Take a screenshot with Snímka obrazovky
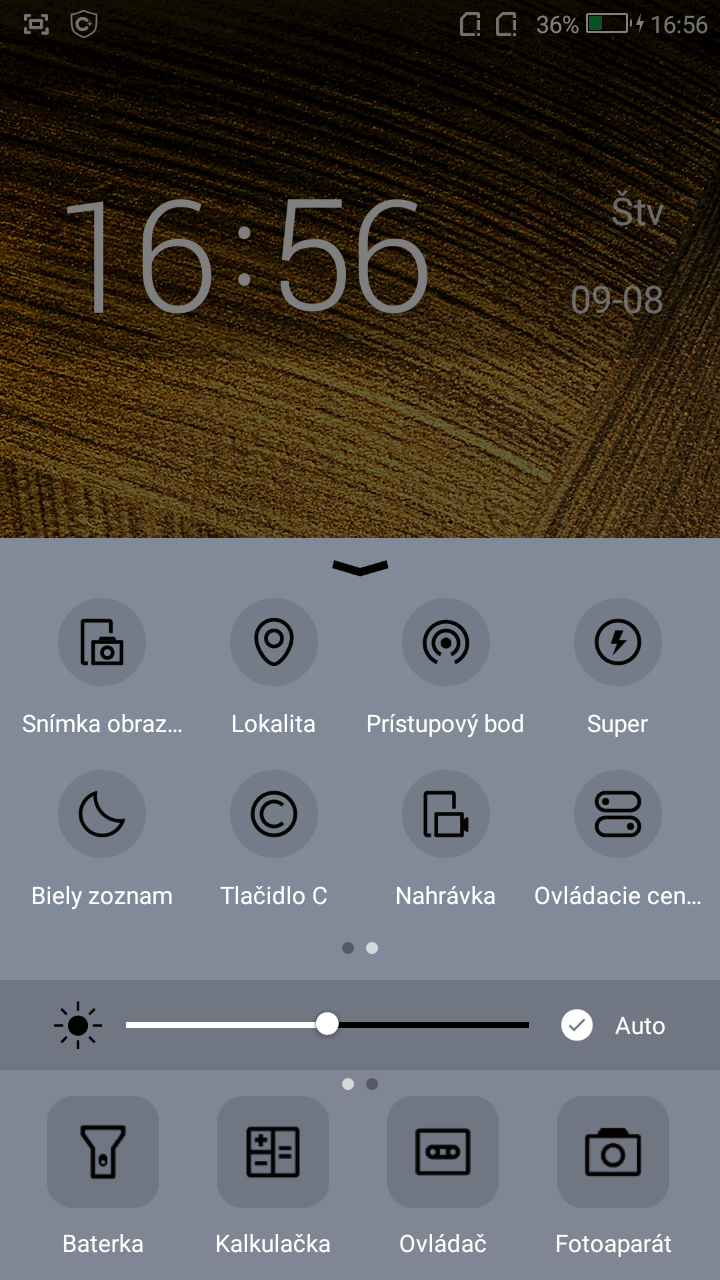Image resolution: width=720 pixels, height=1280 pixels. pyautogui.click(x=102, y=642)
